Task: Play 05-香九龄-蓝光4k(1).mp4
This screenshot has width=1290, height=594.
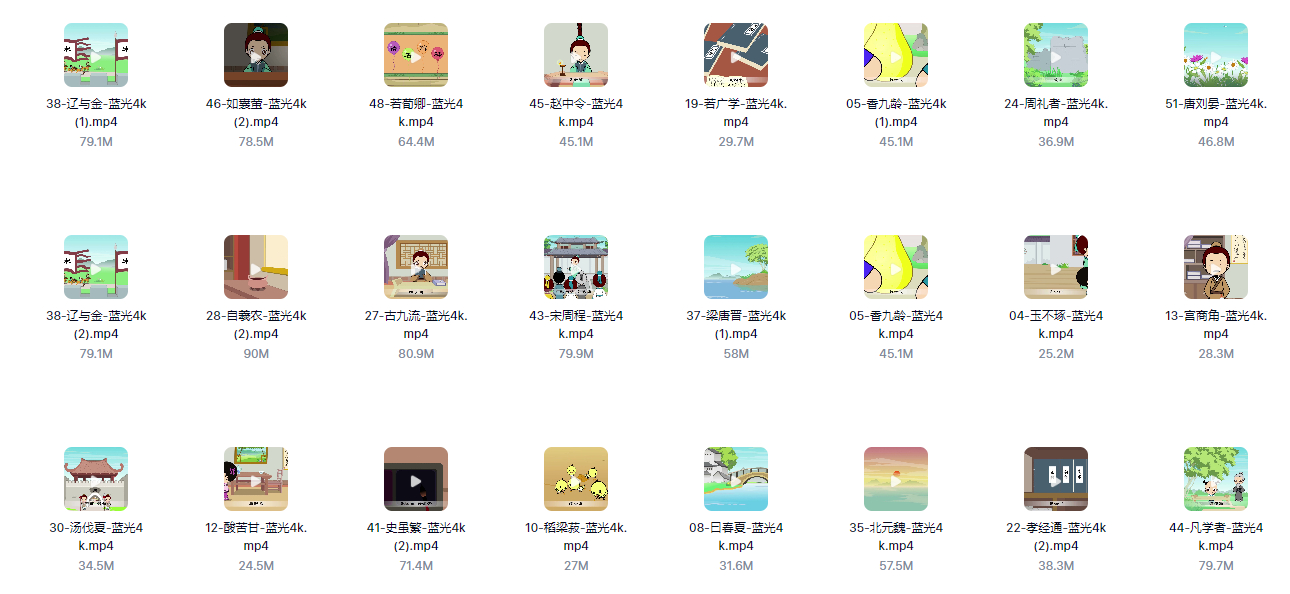Action: (896, 56)
